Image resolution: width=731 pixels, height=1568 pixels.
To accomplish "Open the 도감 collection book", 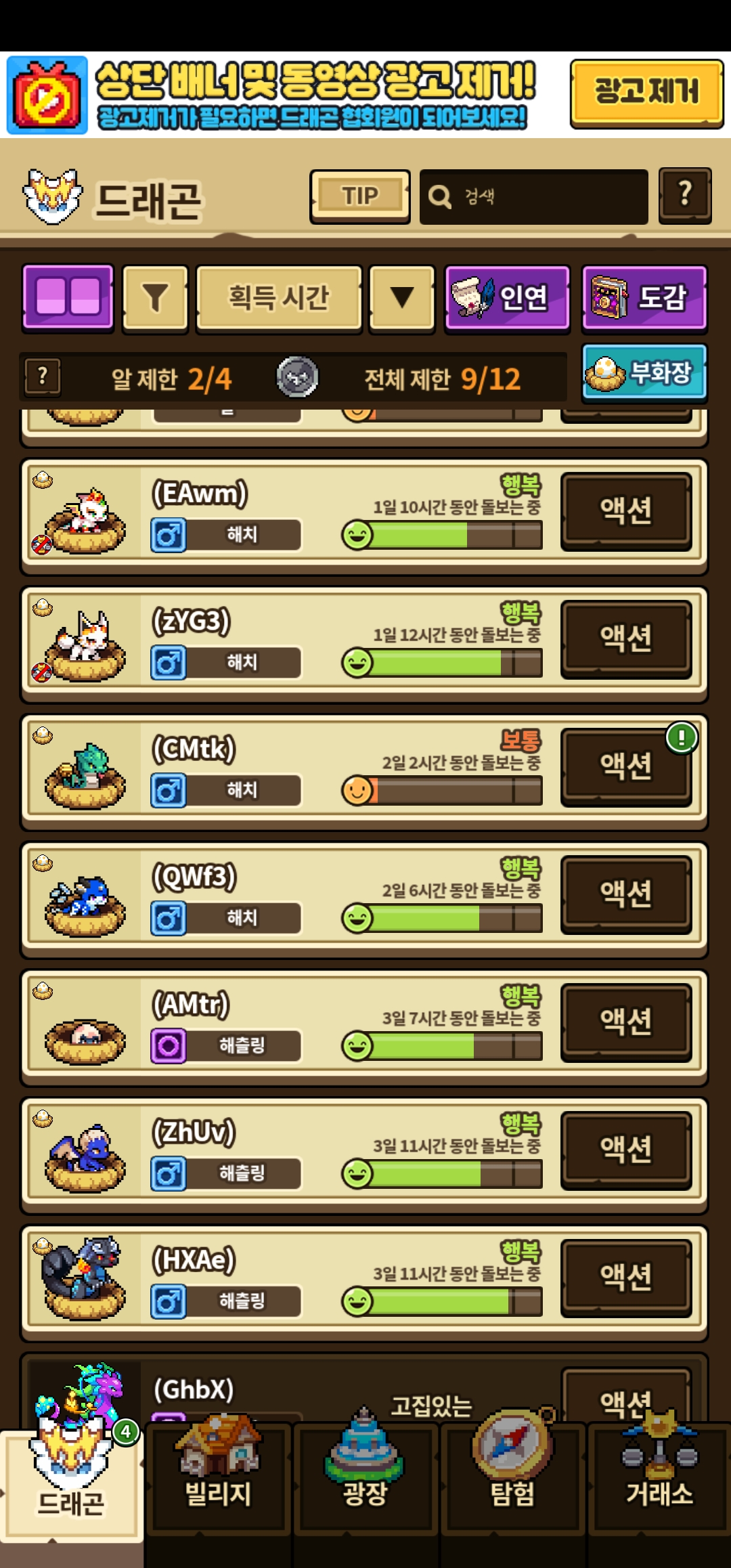I will (x=644, y=298).
